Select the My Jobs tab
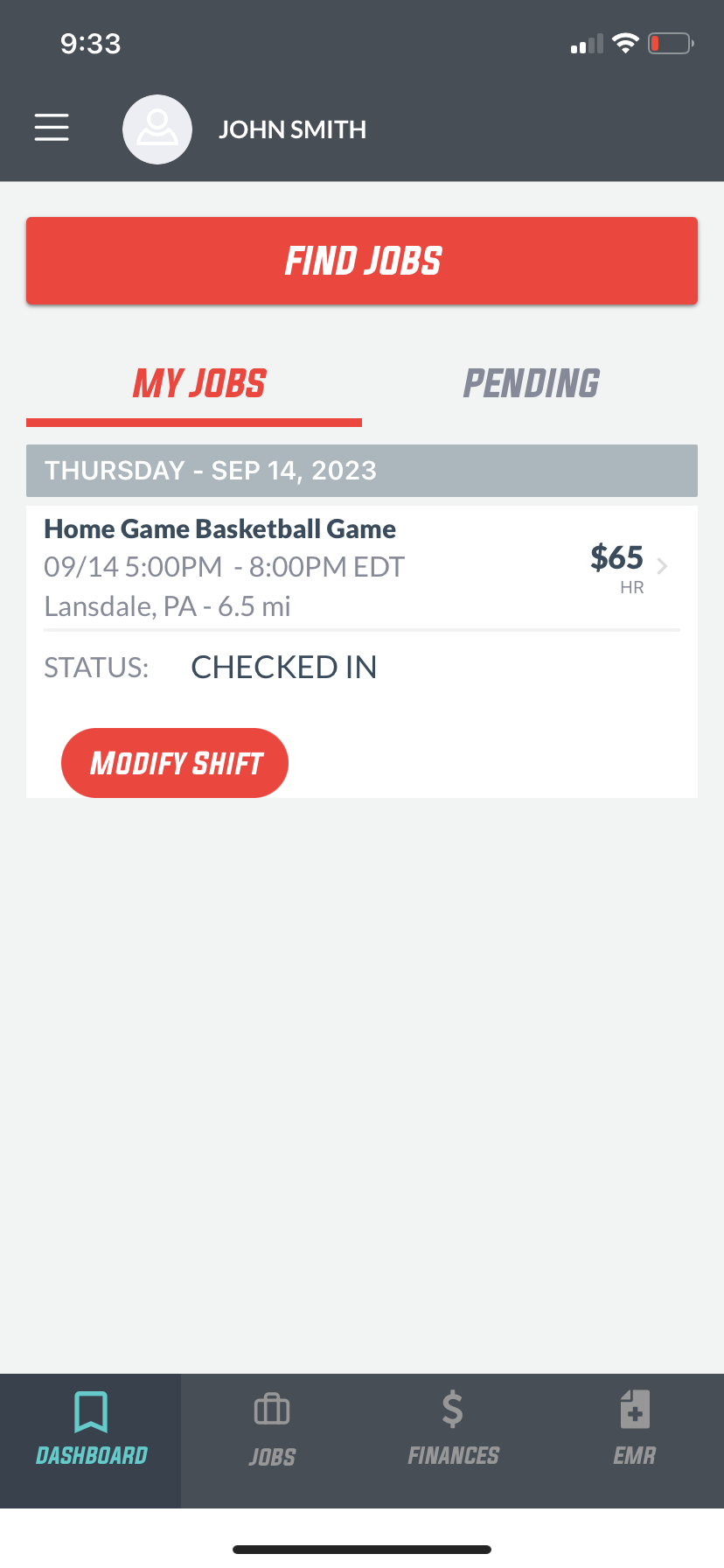Image resolution: width=724 pixels, height=1568 pixels. click(x=199, y=383)
